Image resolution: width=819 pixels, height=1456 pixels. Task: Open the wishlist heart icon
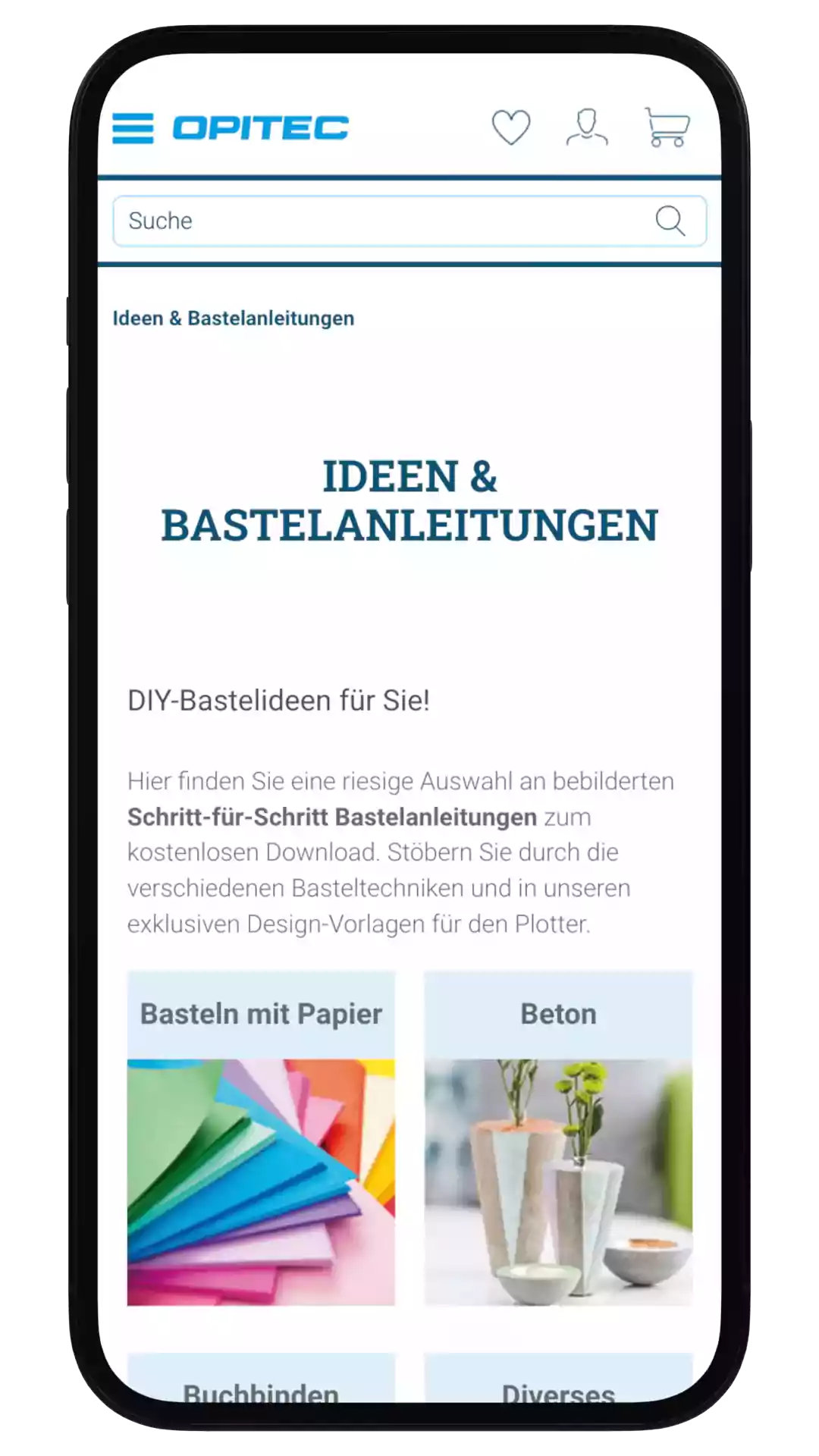coord(511,127)
